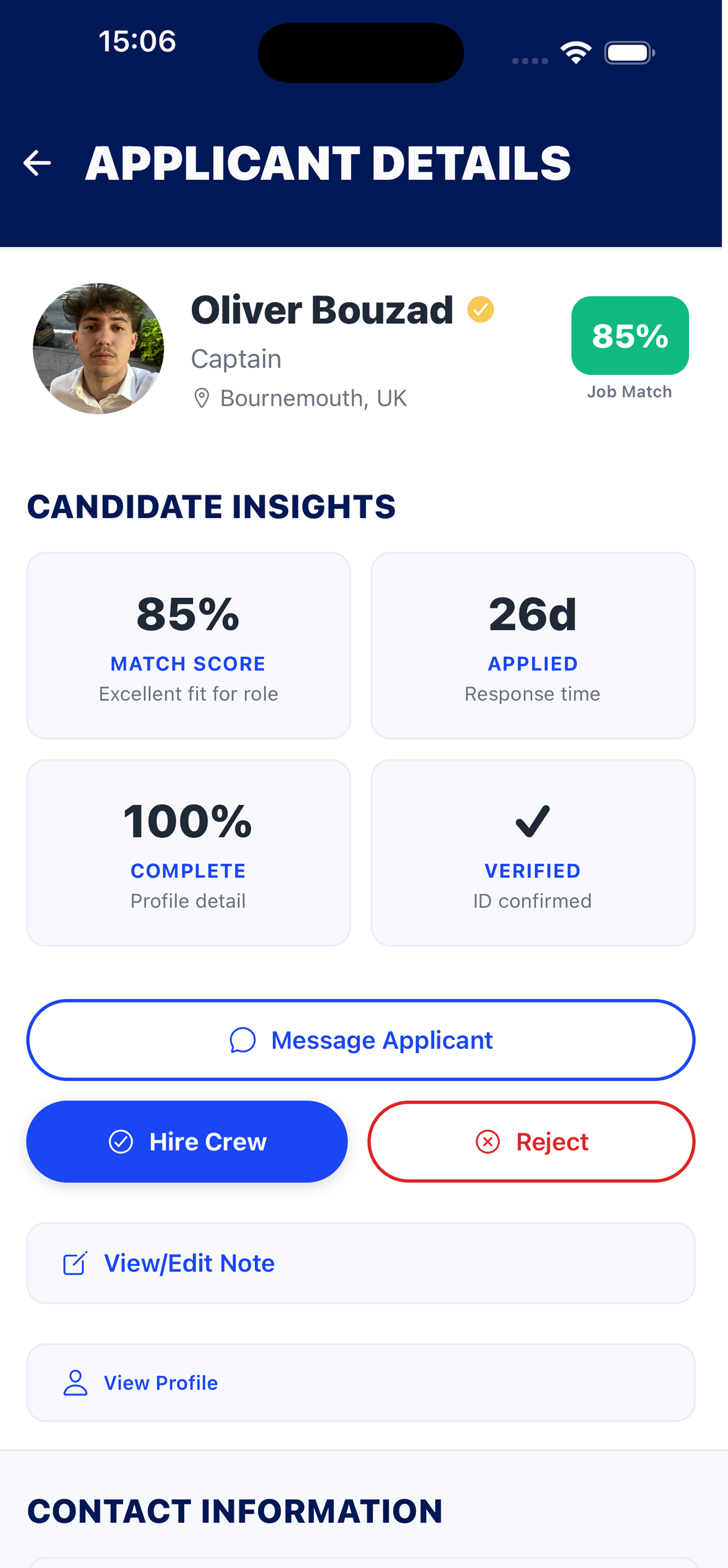Open View/Edit Note
The image size is (728, 1568).
pos(361,1263)
